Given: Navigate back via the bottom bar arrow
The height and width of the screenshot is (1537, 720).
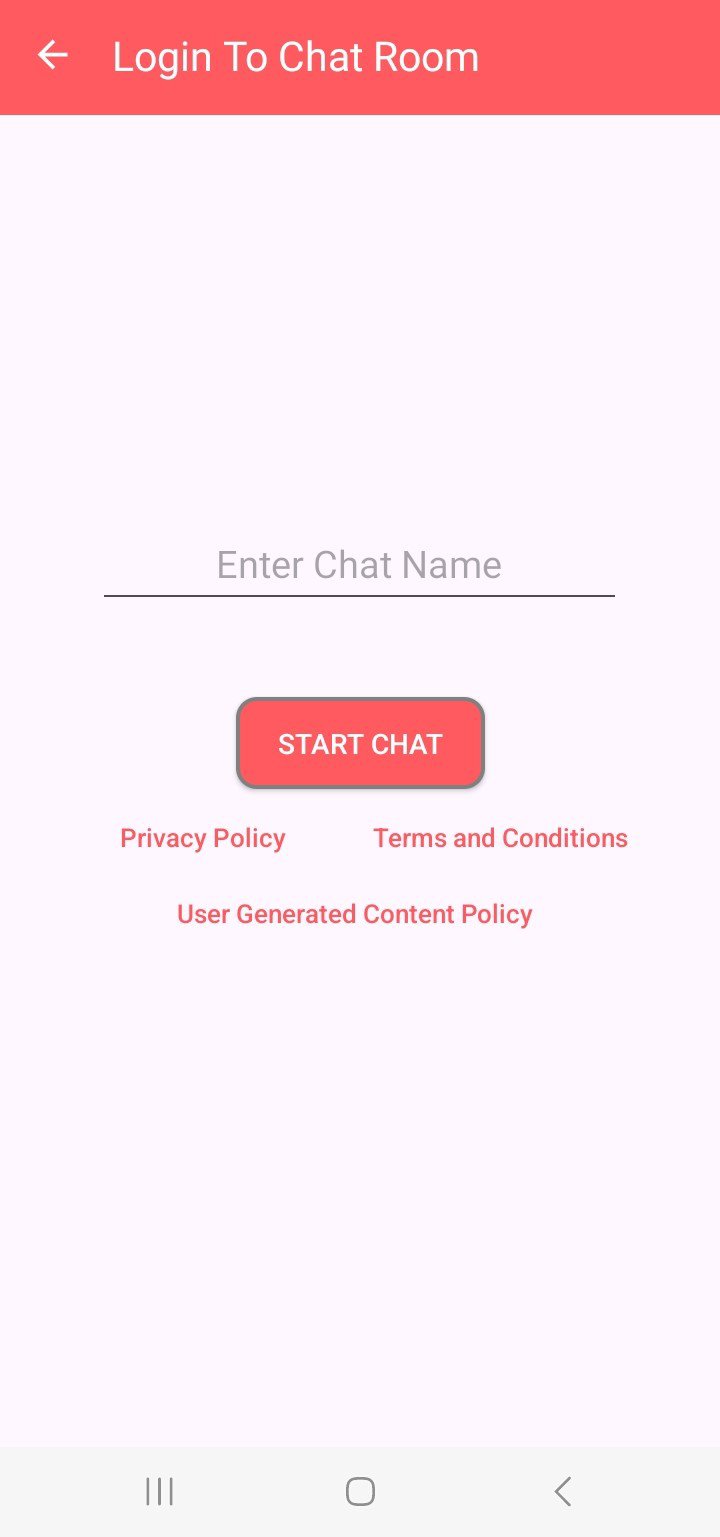Looking at the screenshot, I should coord(561,1490).
